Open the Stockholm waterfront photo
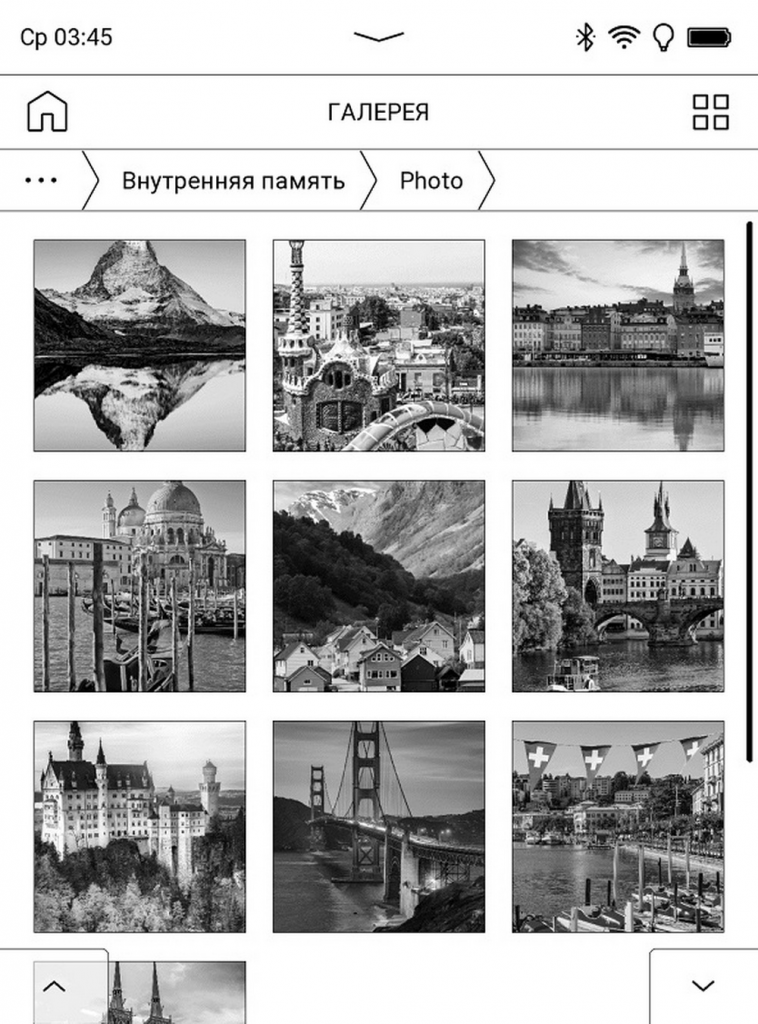 617,345
